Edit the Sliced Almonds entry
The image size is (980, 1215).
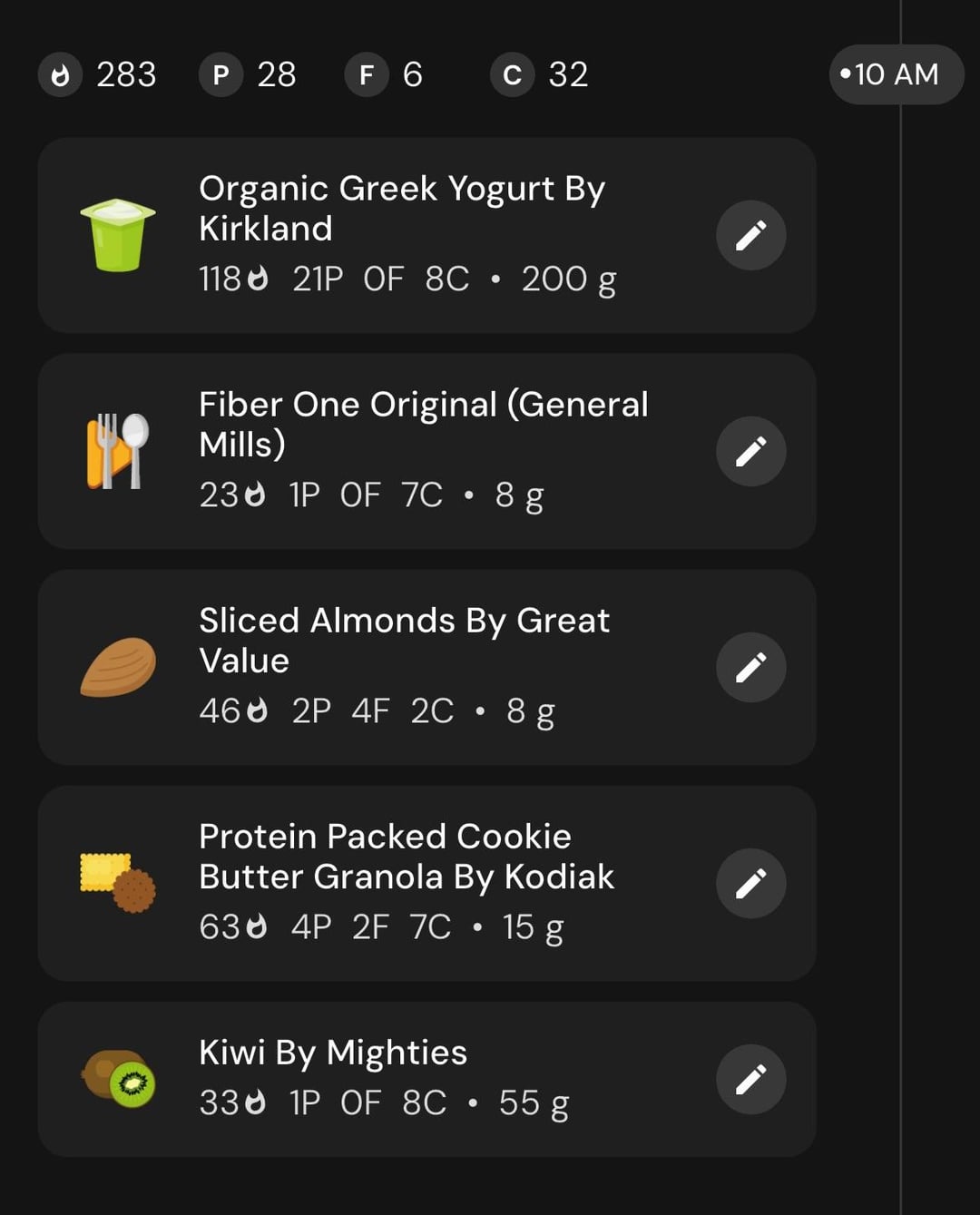tap(750, 667)
